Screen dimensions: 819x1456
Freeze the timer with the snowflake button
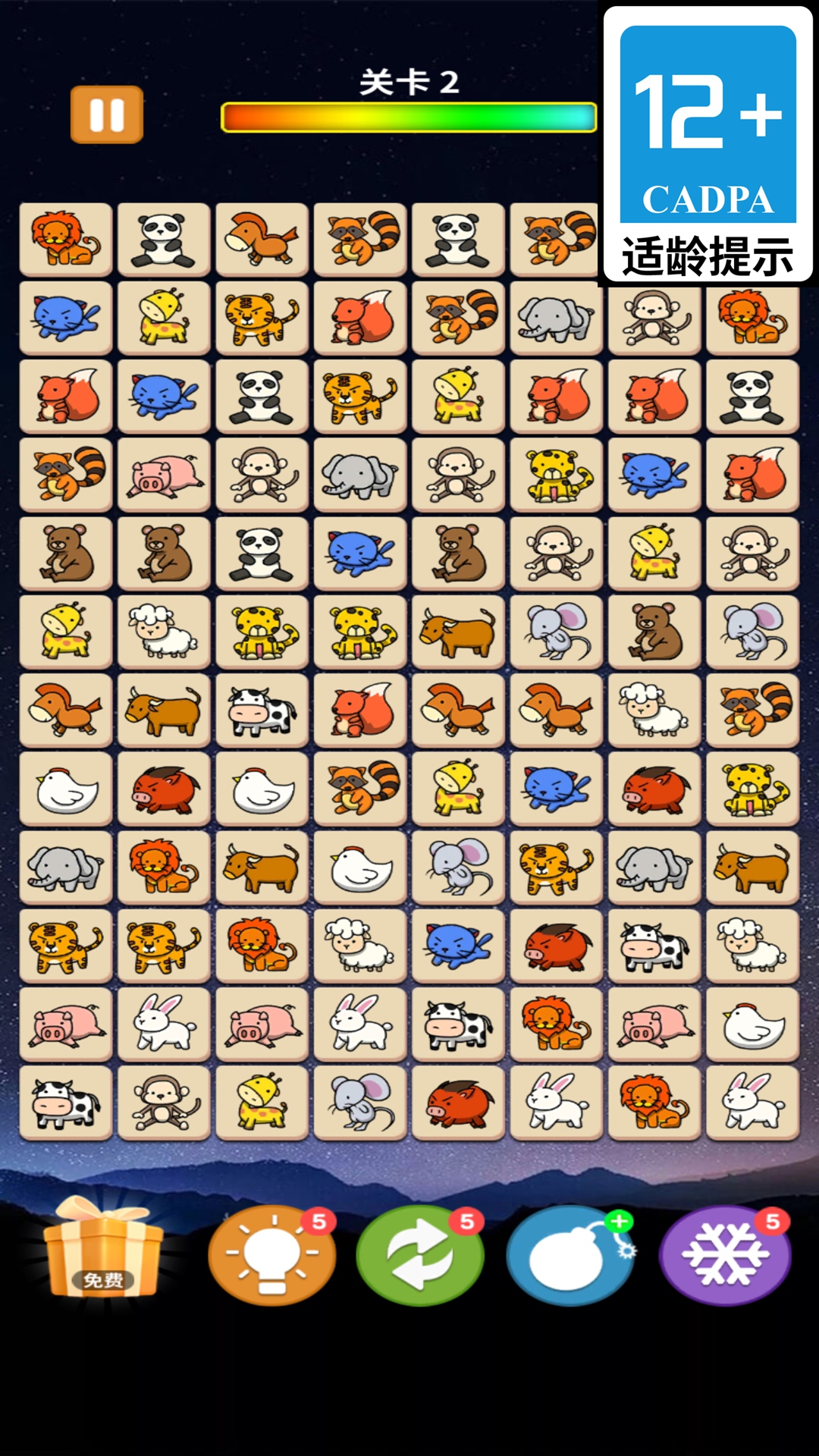click(725, 1255)
